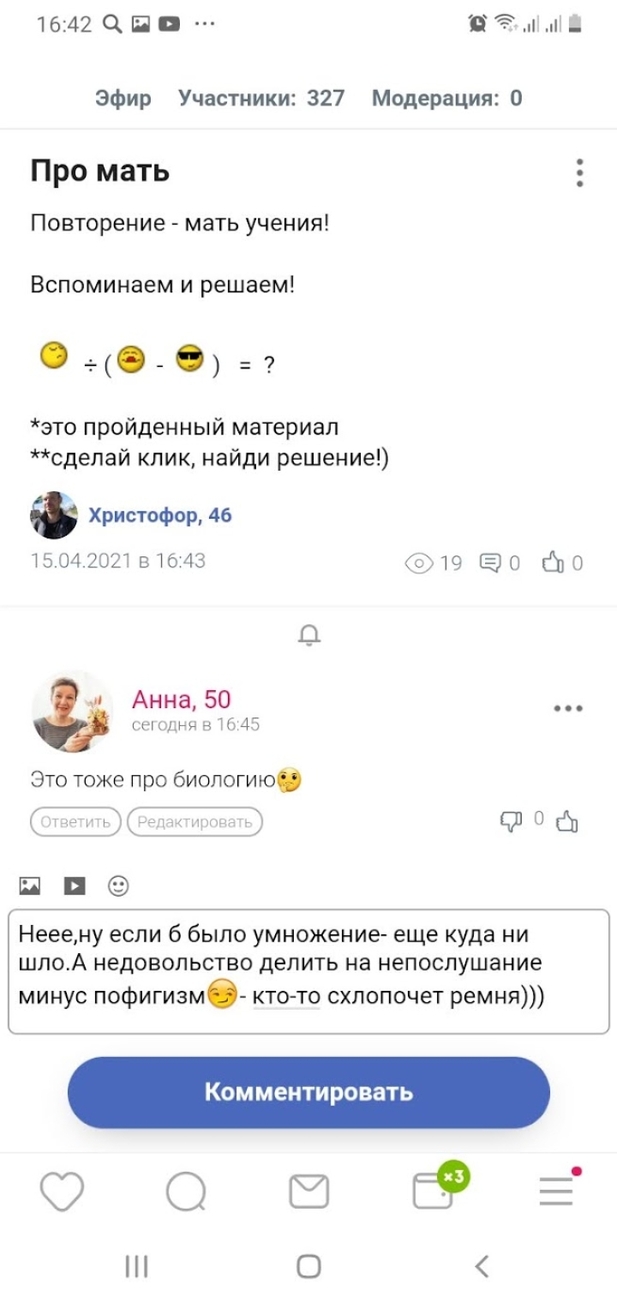Screen dimensions: 617x1303
Task: Switch to the Эфир tab
Action: pyautogui.click(x=124, y=98)
